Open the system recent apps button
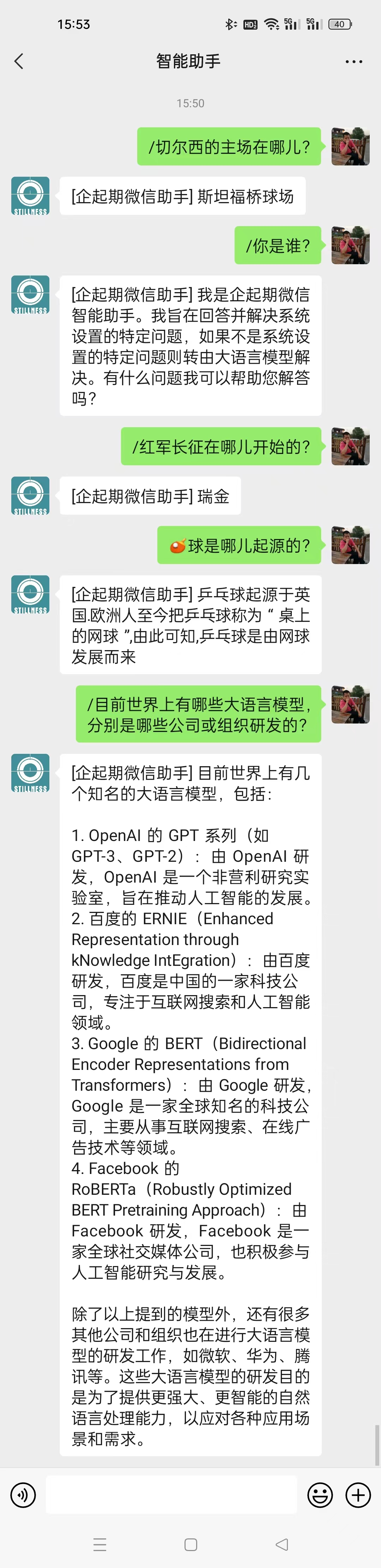 point(100,1544)
